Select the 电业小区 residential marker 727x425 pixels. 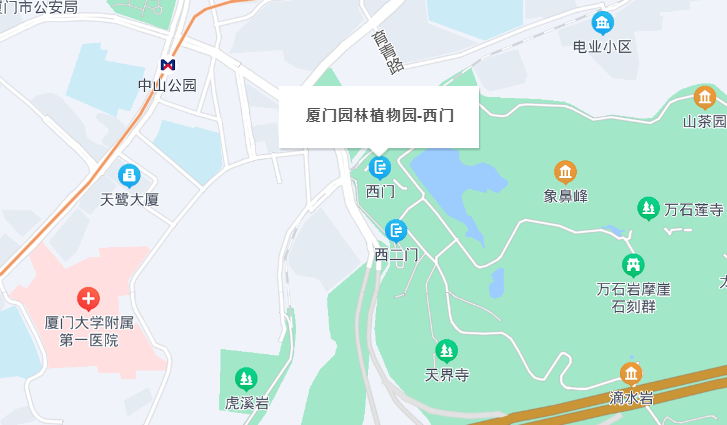pyautogui.click(x=602, y=22)
